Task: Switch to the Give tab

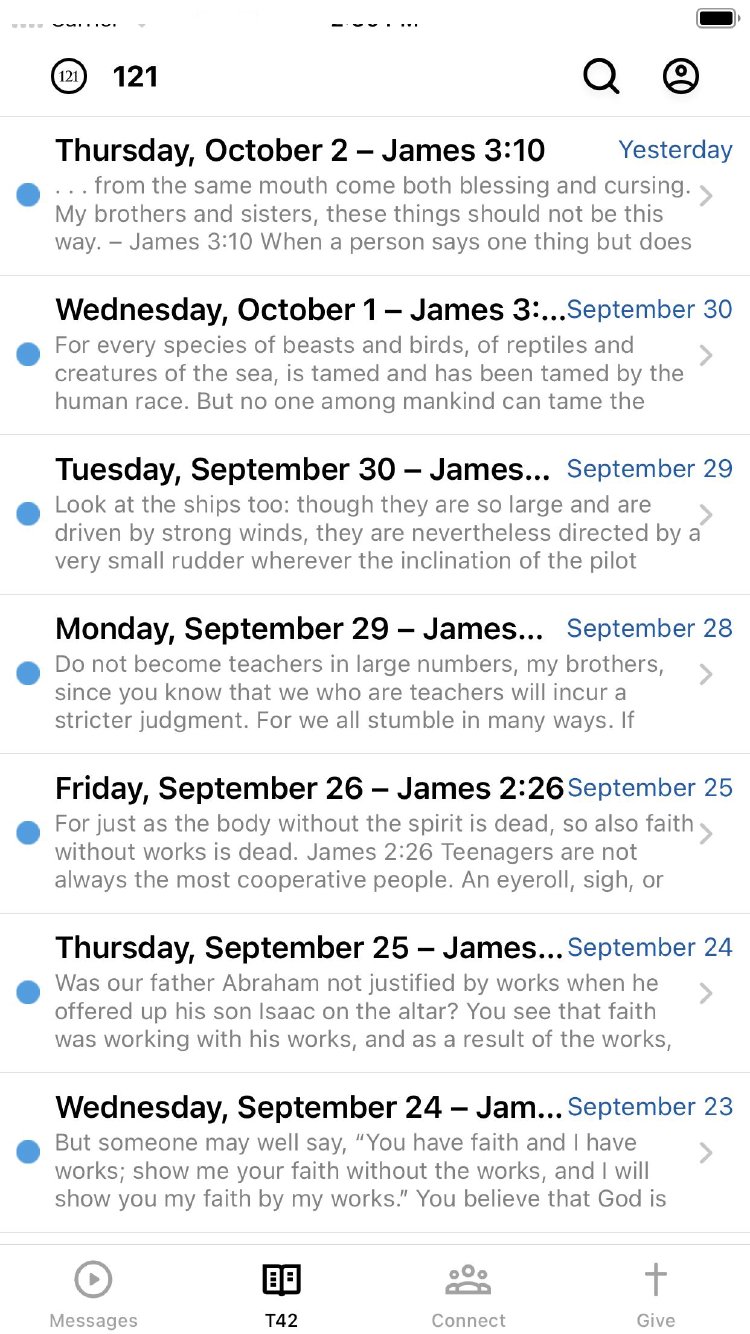Action: [656, 1294]
